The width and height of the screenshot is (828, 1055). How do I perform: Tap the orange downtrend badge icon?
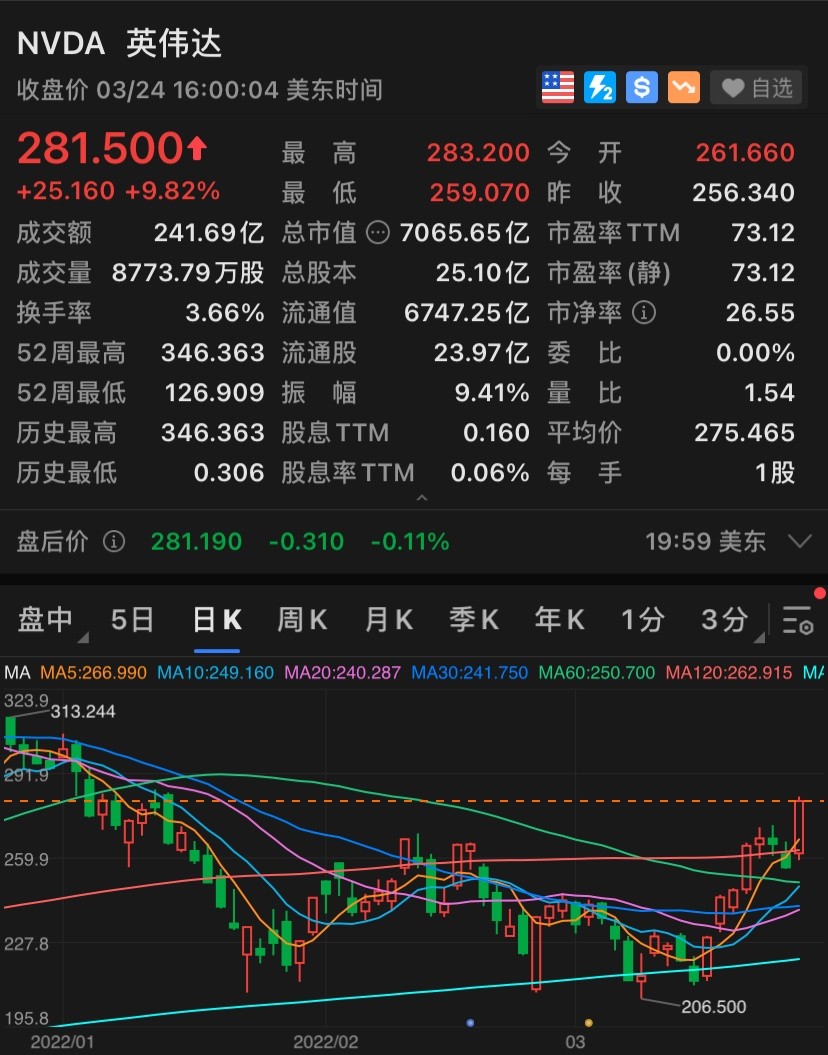[x=684, y=88]
